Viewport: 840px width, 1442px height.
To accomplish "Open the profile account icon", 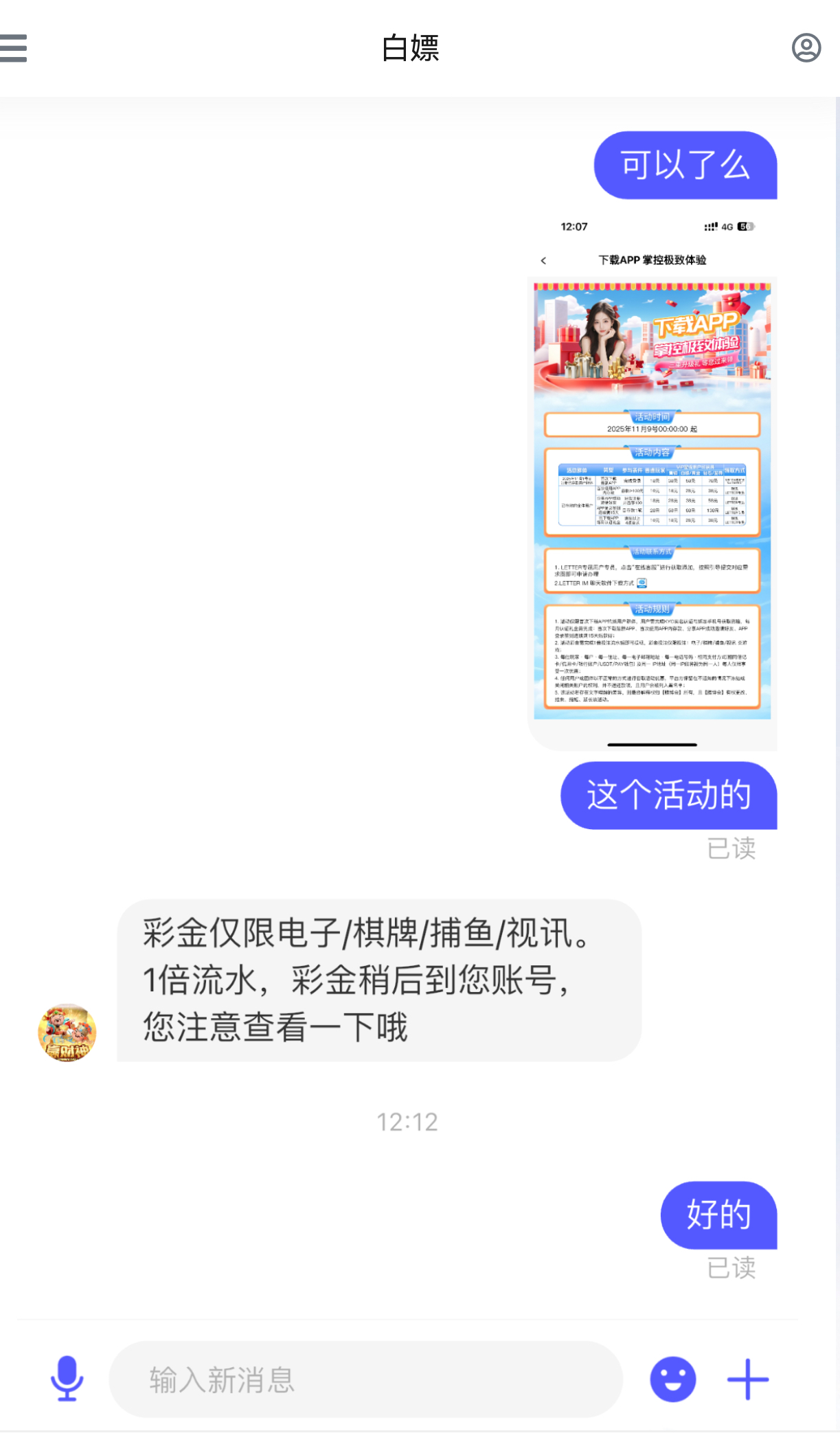I will point(806,48).
